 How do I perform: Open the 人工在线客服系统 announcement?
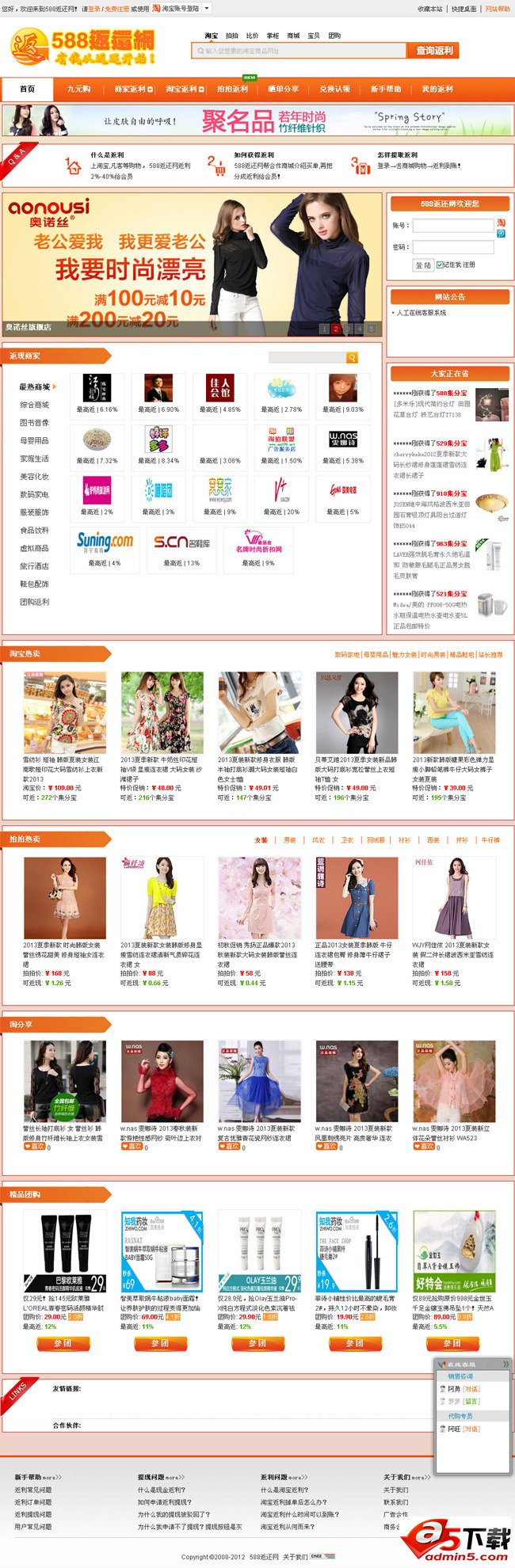coord(421,313)
